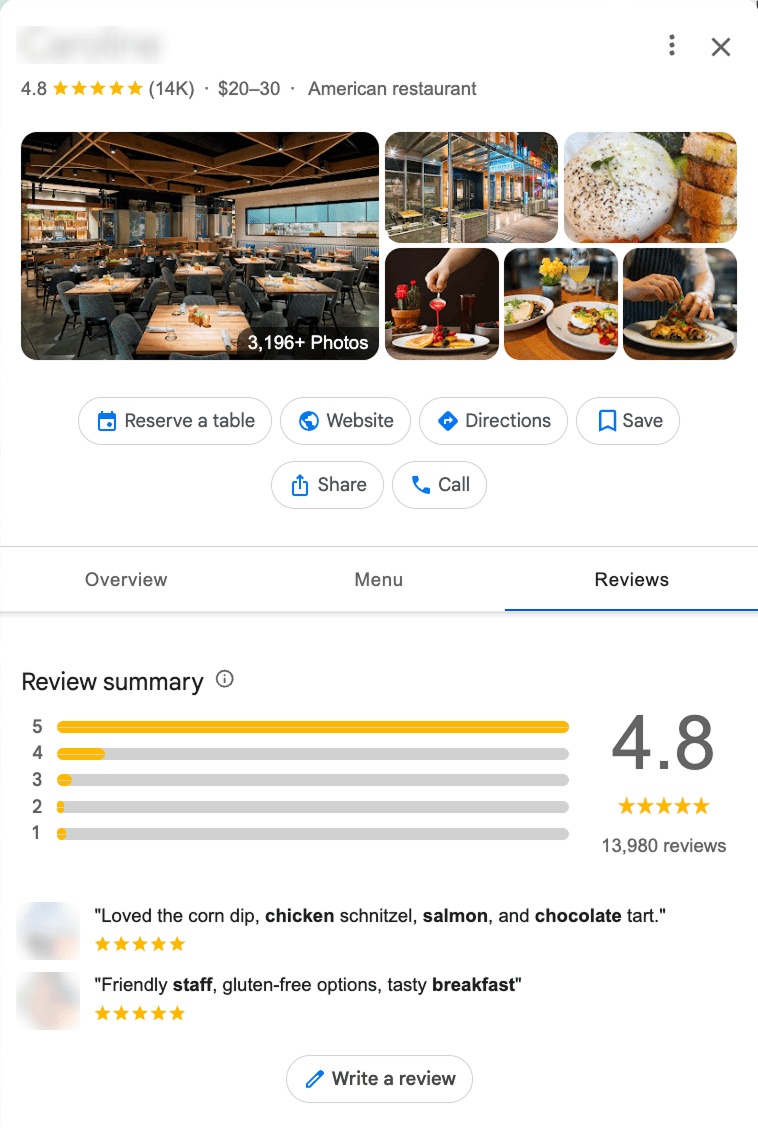This screenshot has width=758, height=1128.
Task: Open the review mentioning gluten-free options
Action: (308, 986)
